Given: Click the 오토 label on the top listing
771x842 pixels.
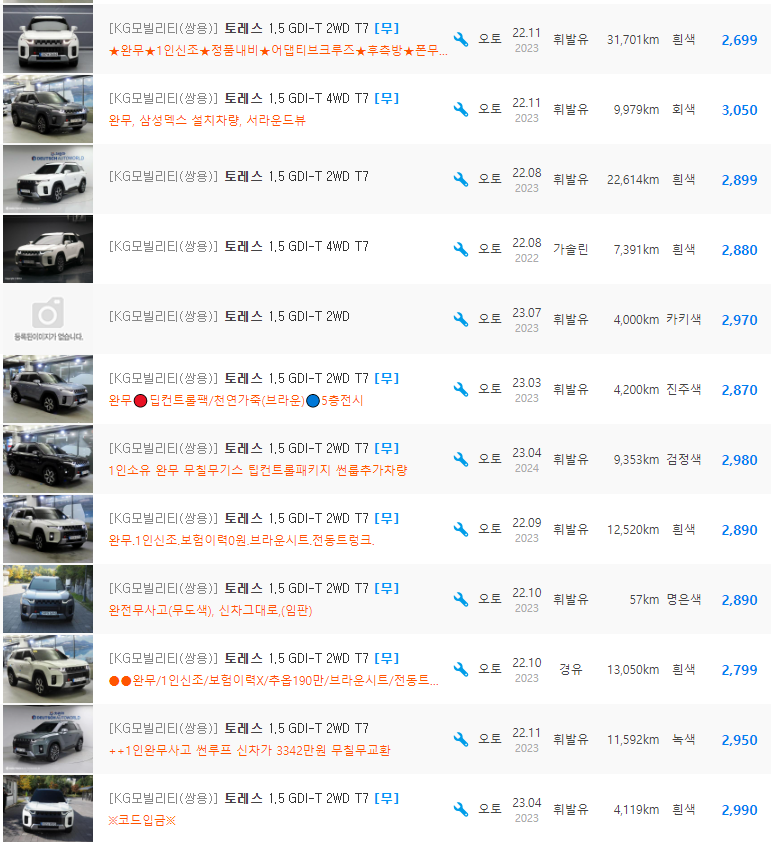Looking at the screenshot, I should click(489, 37).
